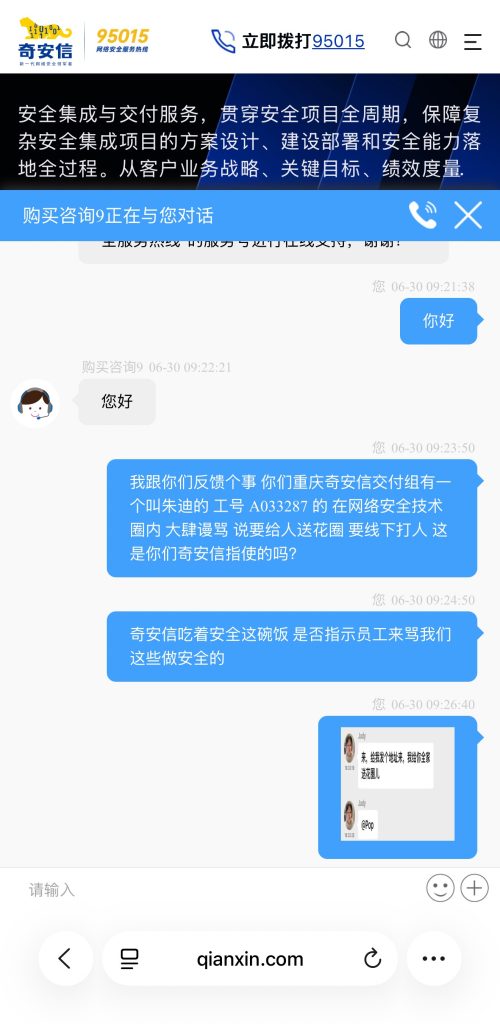Tap the 奇安信 logo to go home
Screen dimensions: 500x1024
(x=46, y=41)
